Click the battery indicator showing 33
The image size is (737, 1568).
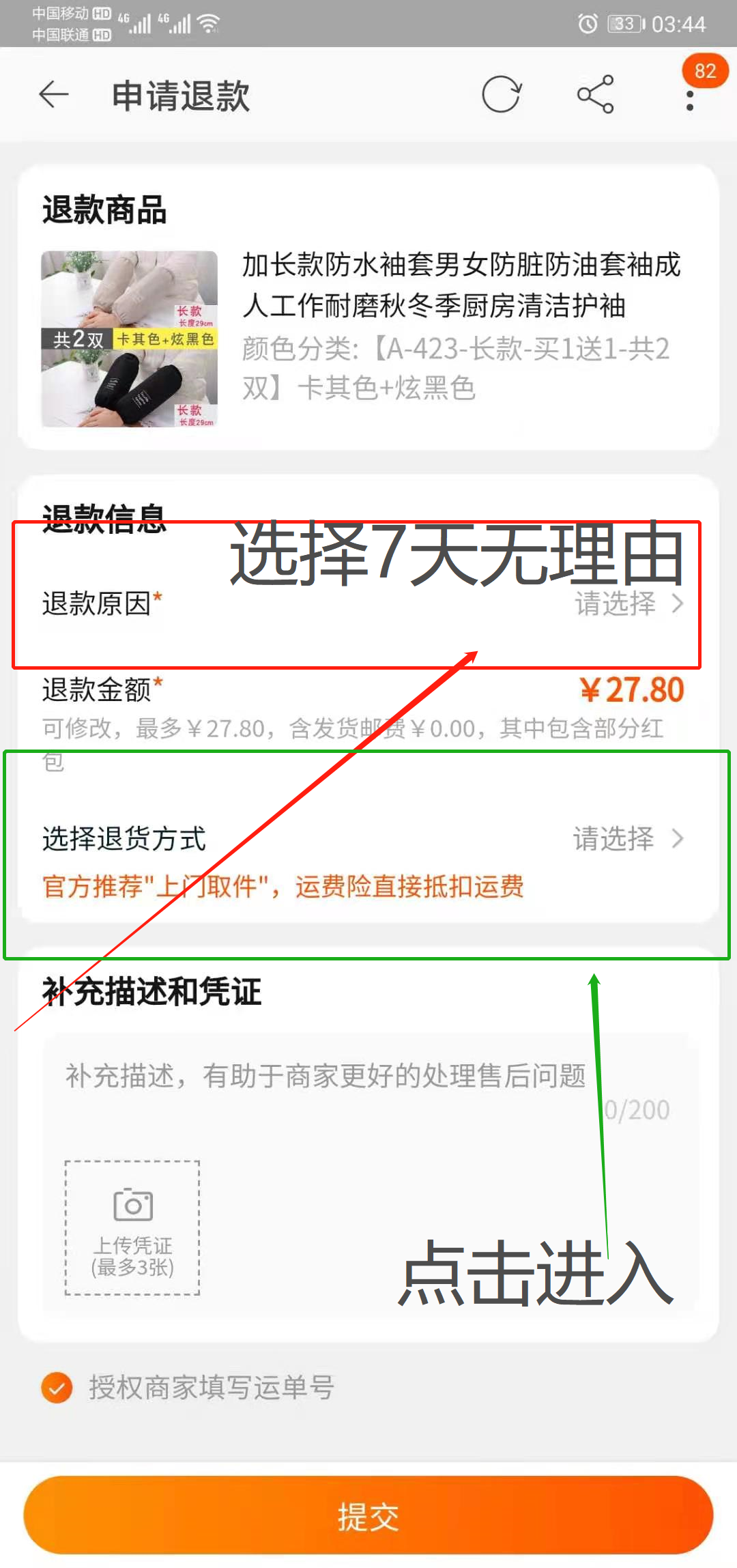point(624,25)
